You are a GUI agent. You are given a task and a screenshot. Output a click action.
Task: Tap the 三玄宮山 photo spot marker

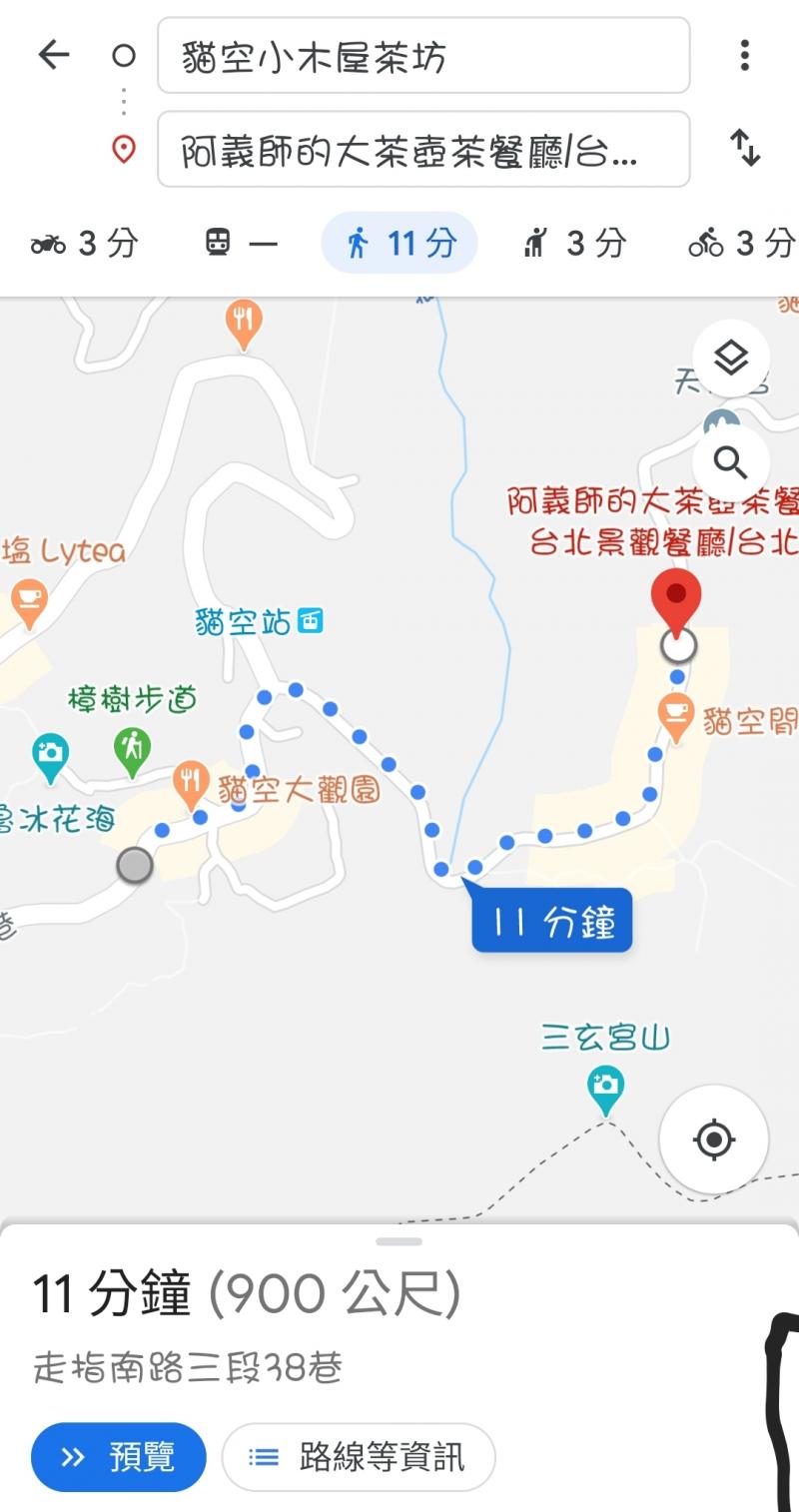pyautogui.click(x=605, y=1087)
